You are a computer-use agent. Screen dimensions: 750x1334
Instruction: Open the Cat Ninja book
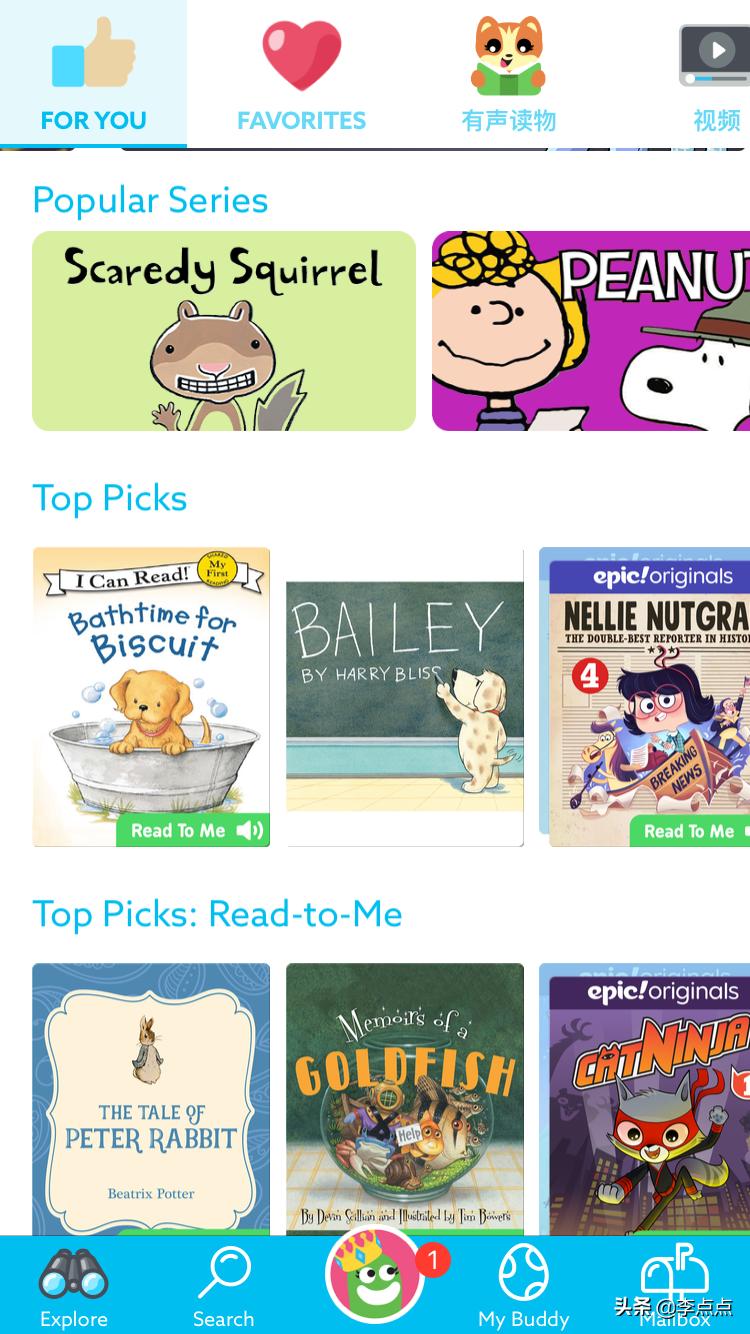click(x=646, y=1098)
